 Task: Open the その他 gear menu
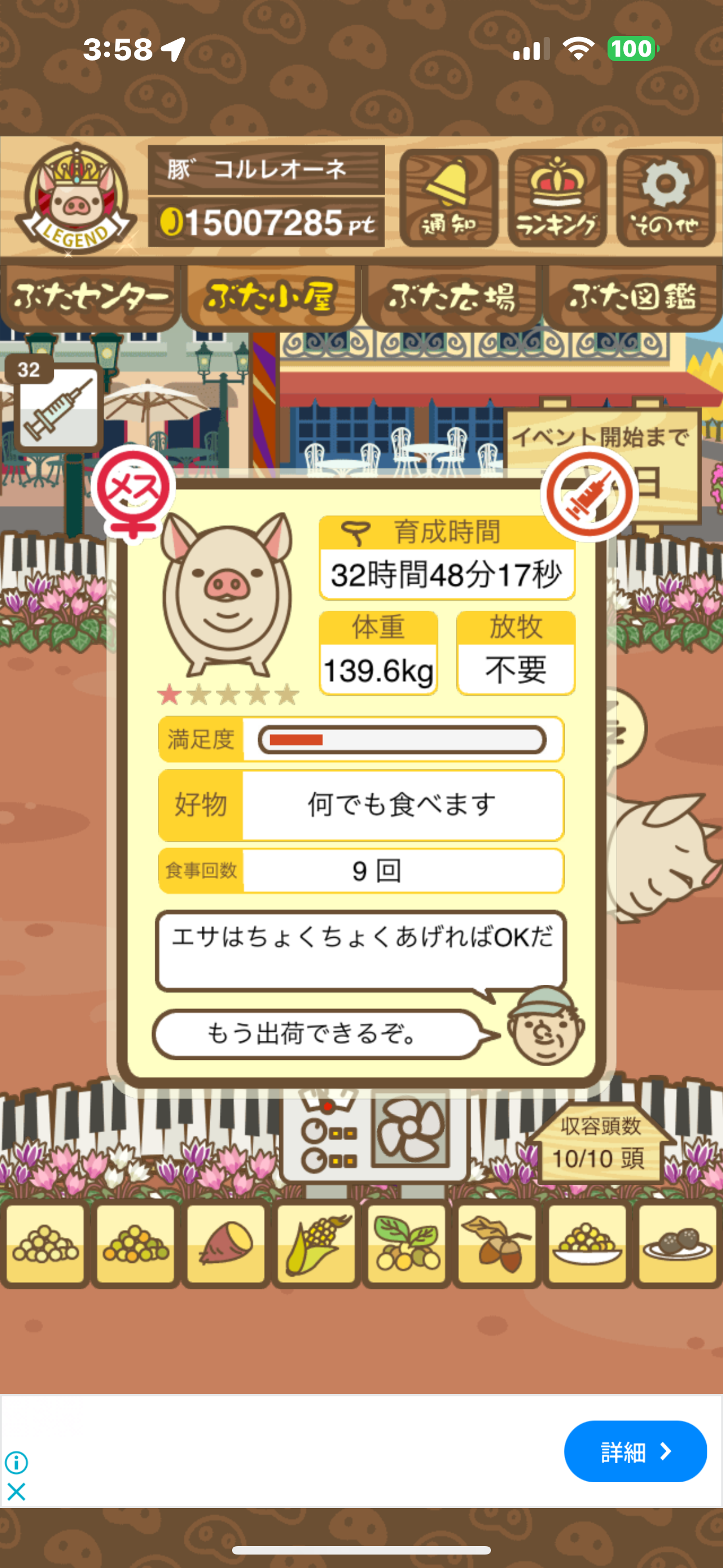tap(665, 198)
